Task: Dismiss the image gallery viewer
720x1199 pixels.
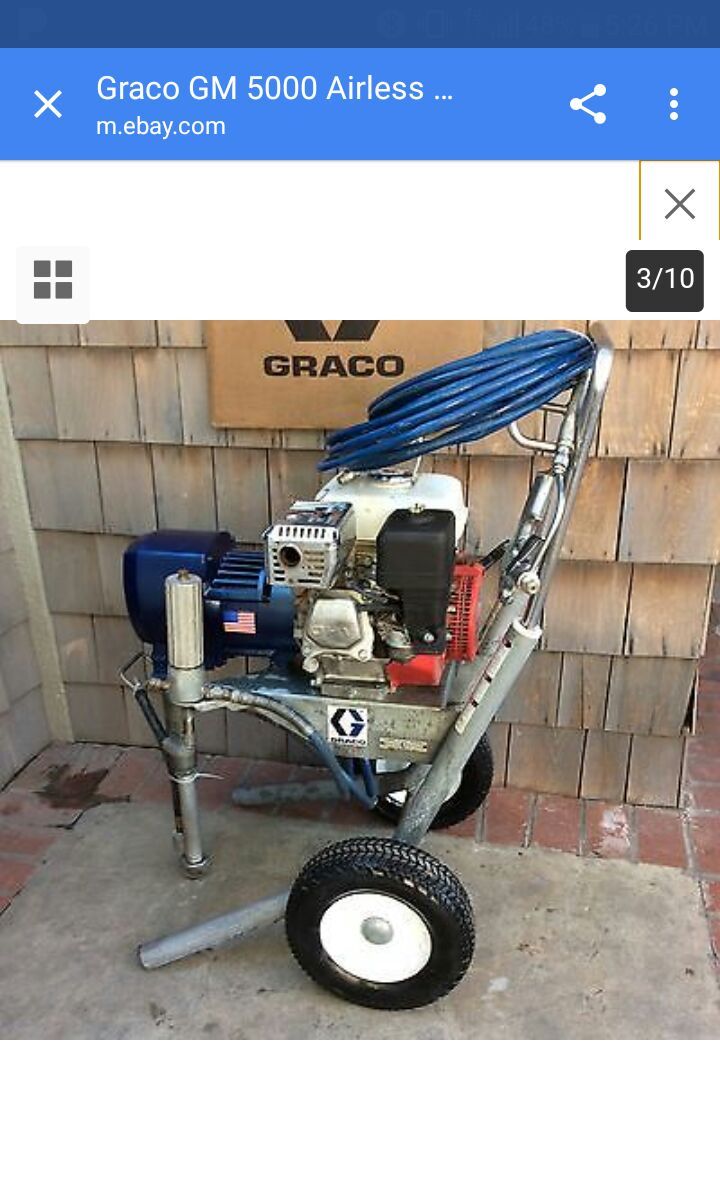Action: (x=679, y=204)
